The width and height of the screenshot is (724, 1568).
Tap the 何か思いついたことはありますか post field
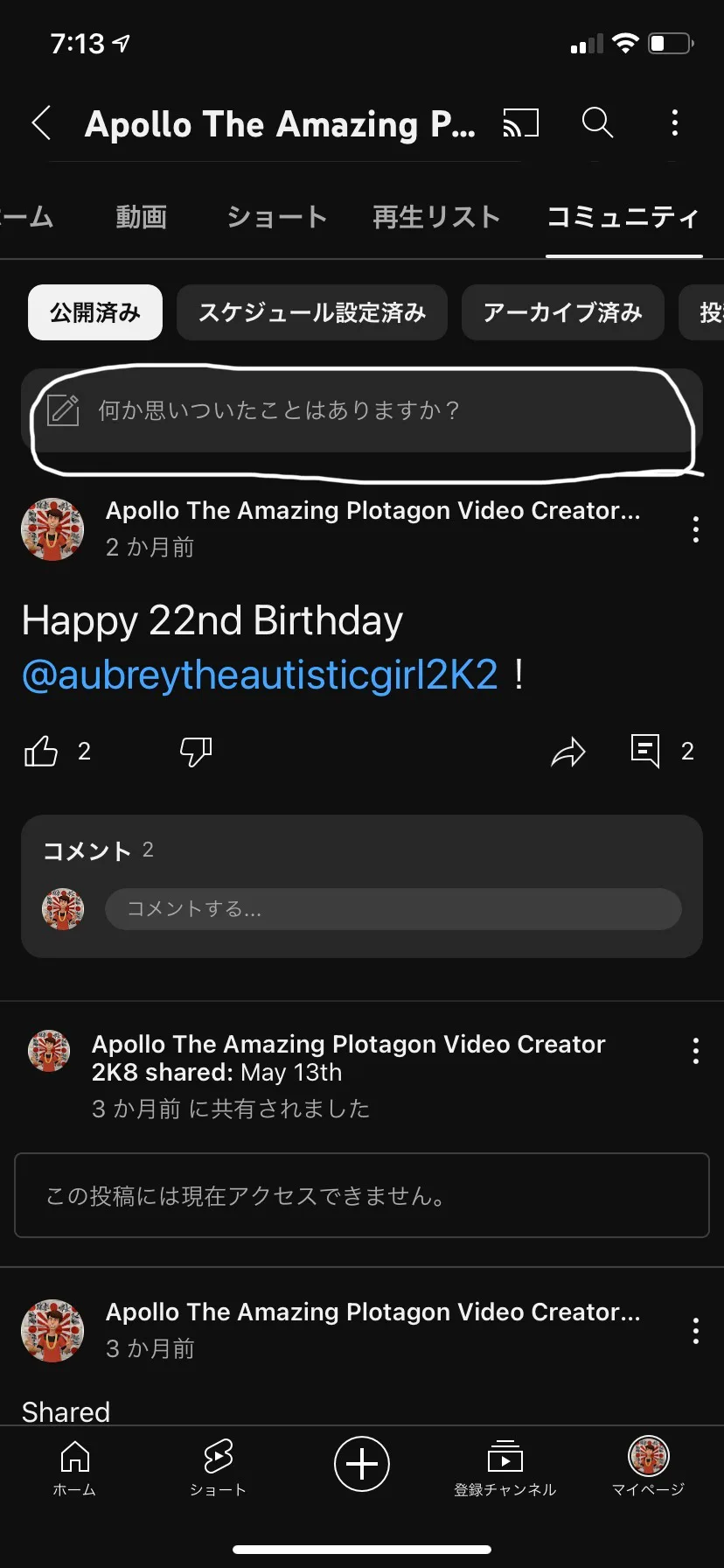362,410
